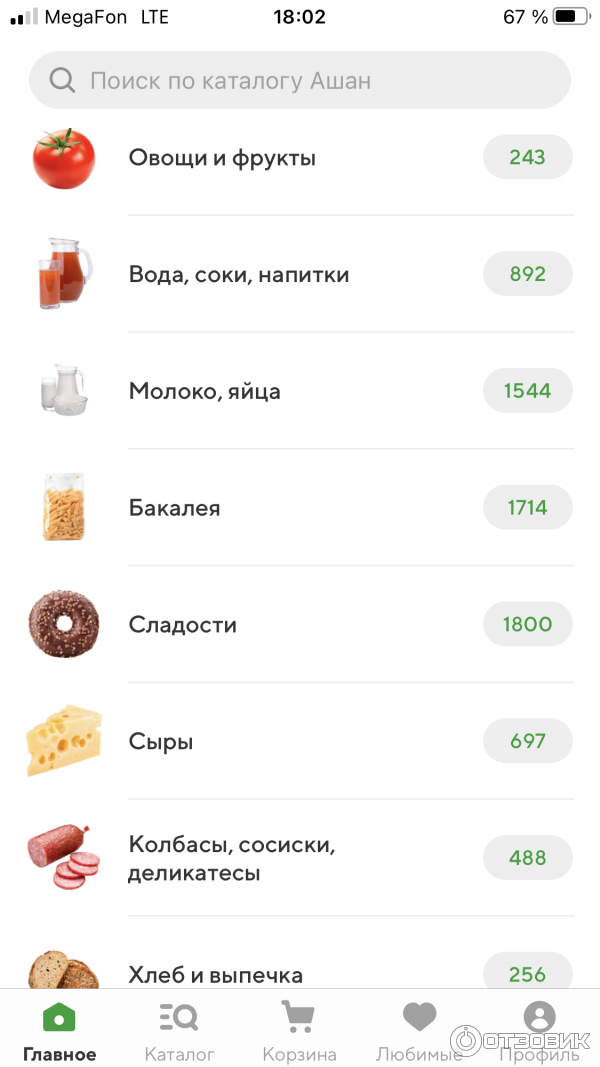Go to the Корзина tab
600x1067 pixels.
(x=299, y=1032)
